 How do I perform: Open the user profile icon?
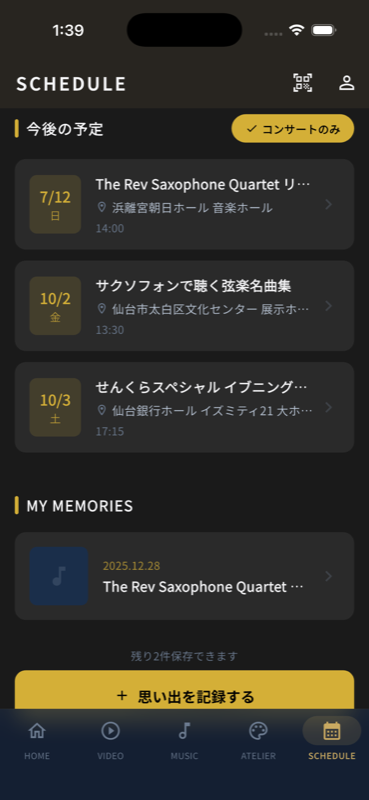(347, 83)
